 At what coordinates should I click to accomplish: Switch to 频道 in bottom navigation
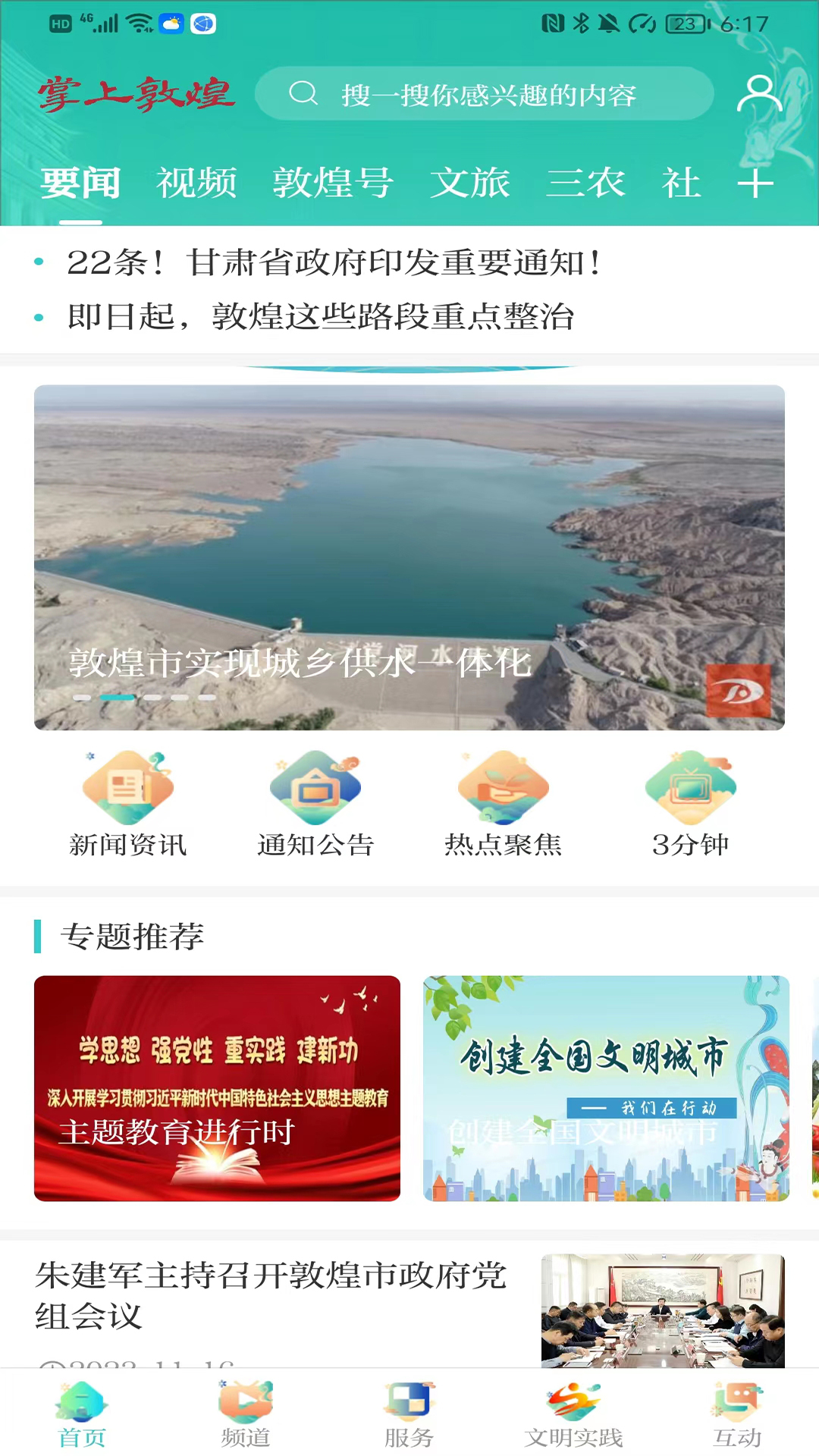click(246, 1414)
